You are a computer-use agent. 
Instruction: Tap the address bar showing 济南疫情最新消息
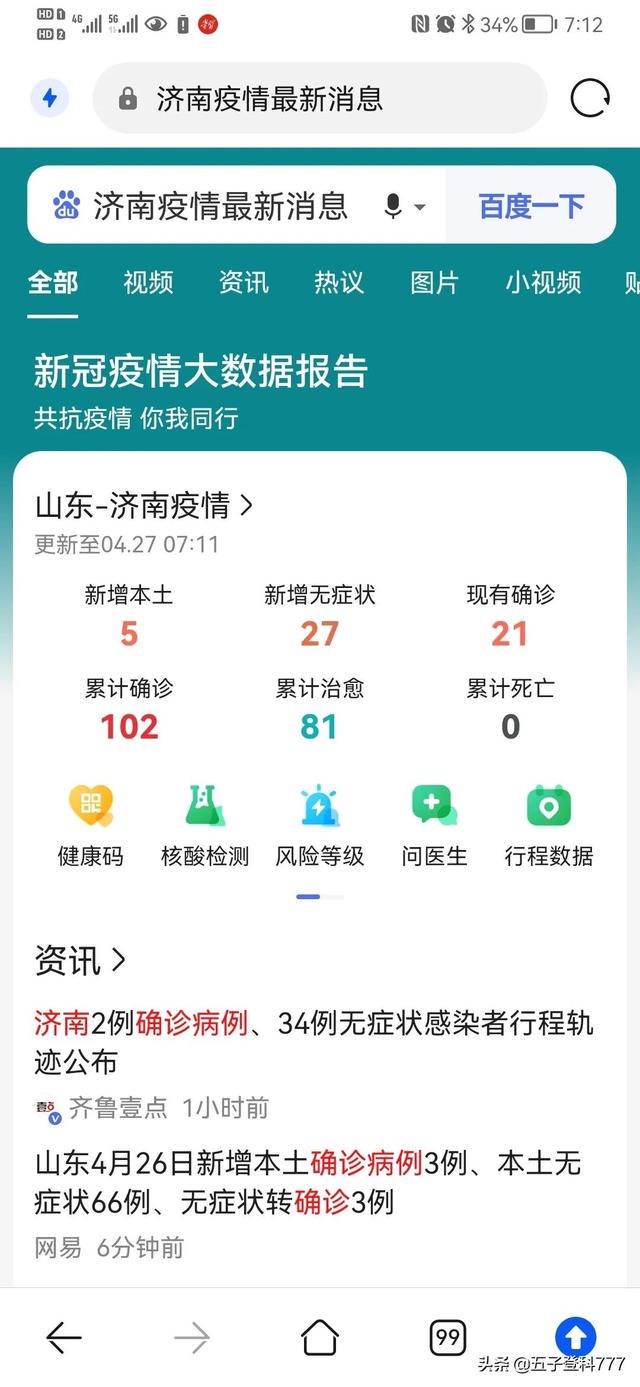tap(320, 98)
